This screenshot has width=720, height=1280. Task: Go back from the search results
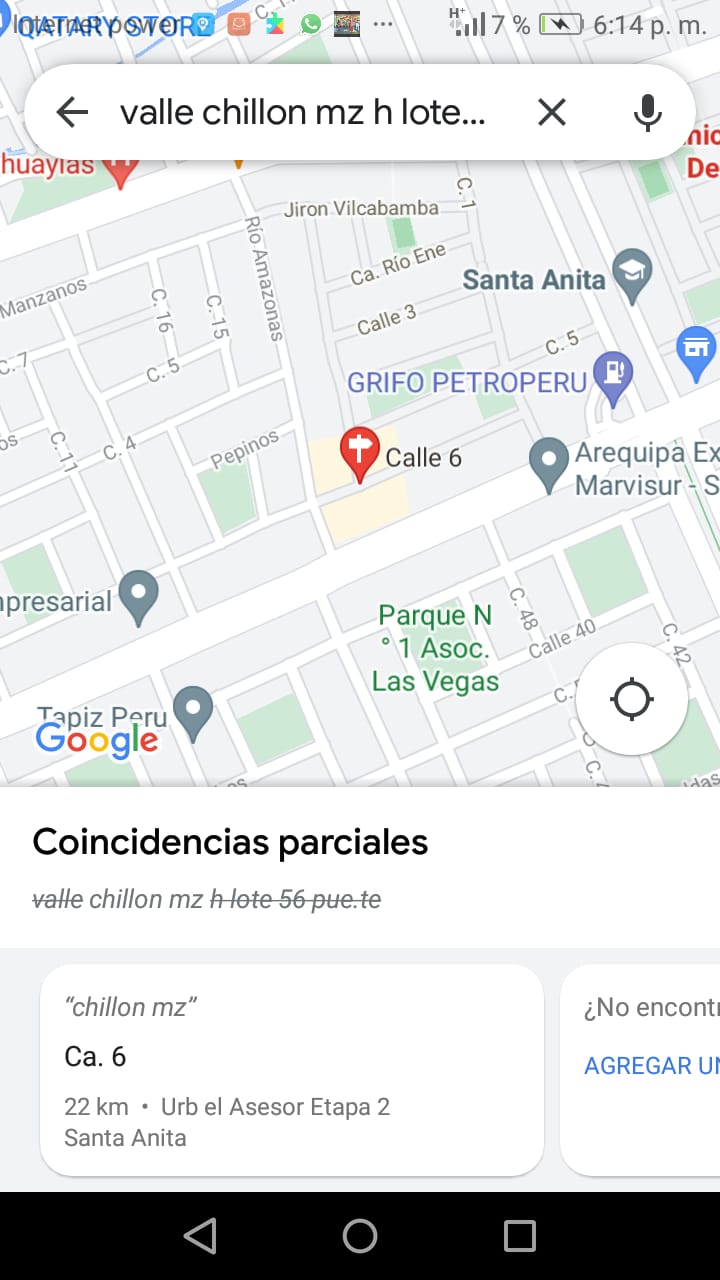(x=72, y=112)
